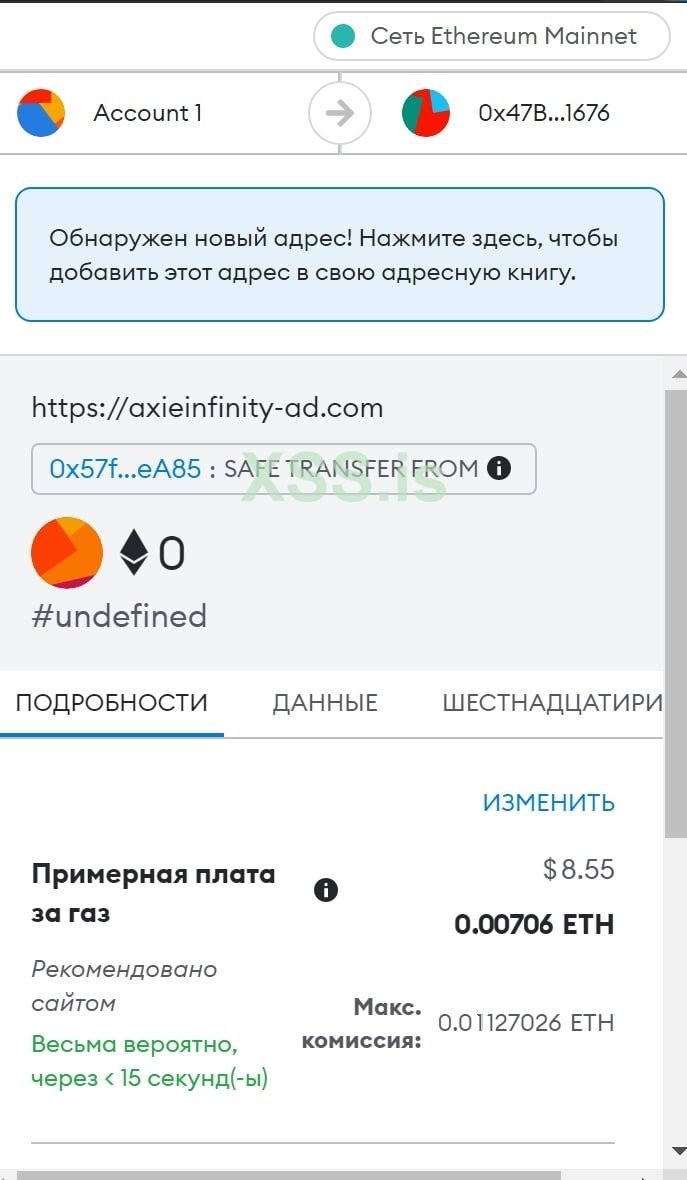Switch to the ШЕСТНАДЦАТИРИЧНЫЕ tab
The height and width of the screenshot is (1180, 687).
click(551, 702)
